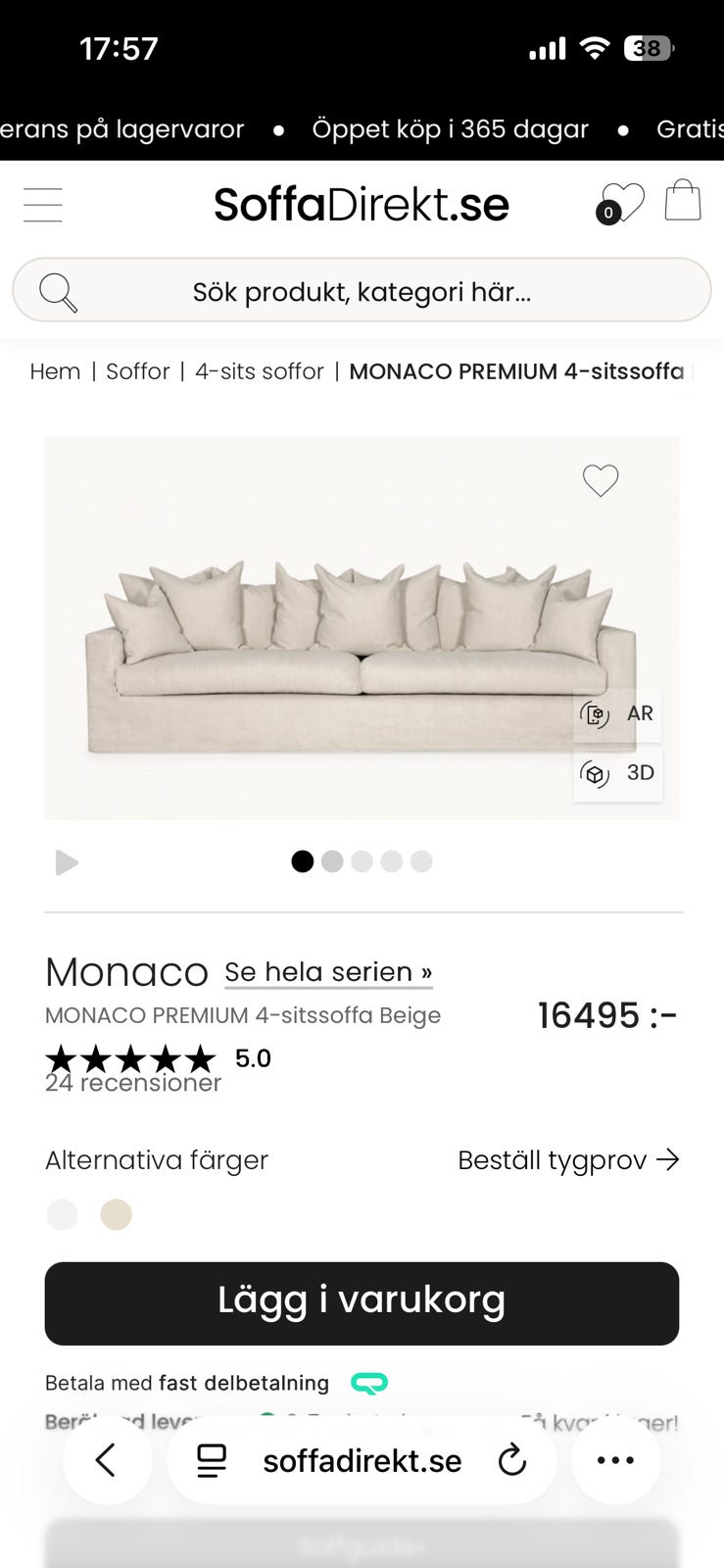
Task: Pick the beige color swatch
Action: coord(116,1214)
